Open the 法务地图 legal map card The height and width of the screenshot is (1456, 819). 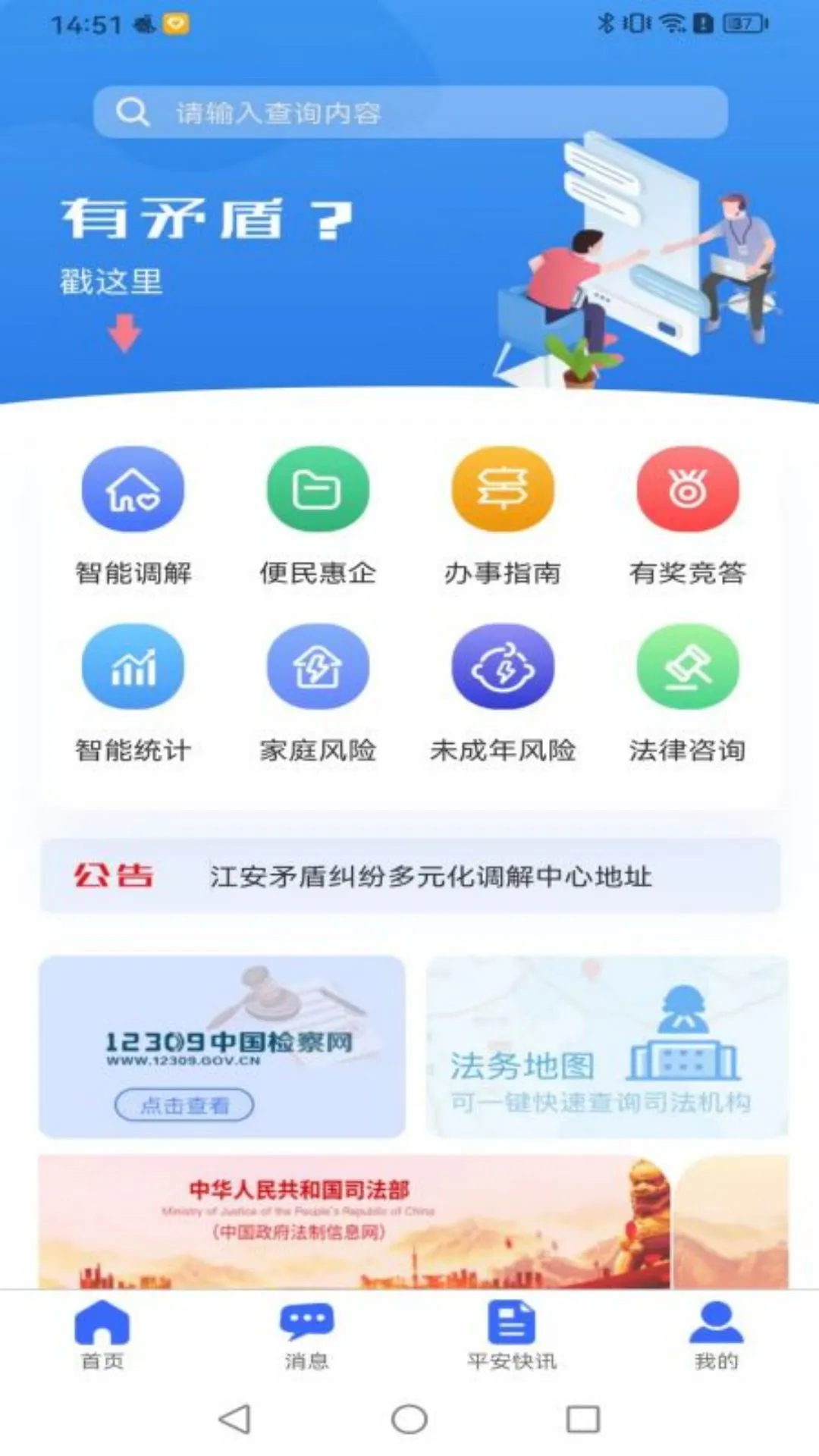click(x=607, y=1046)
